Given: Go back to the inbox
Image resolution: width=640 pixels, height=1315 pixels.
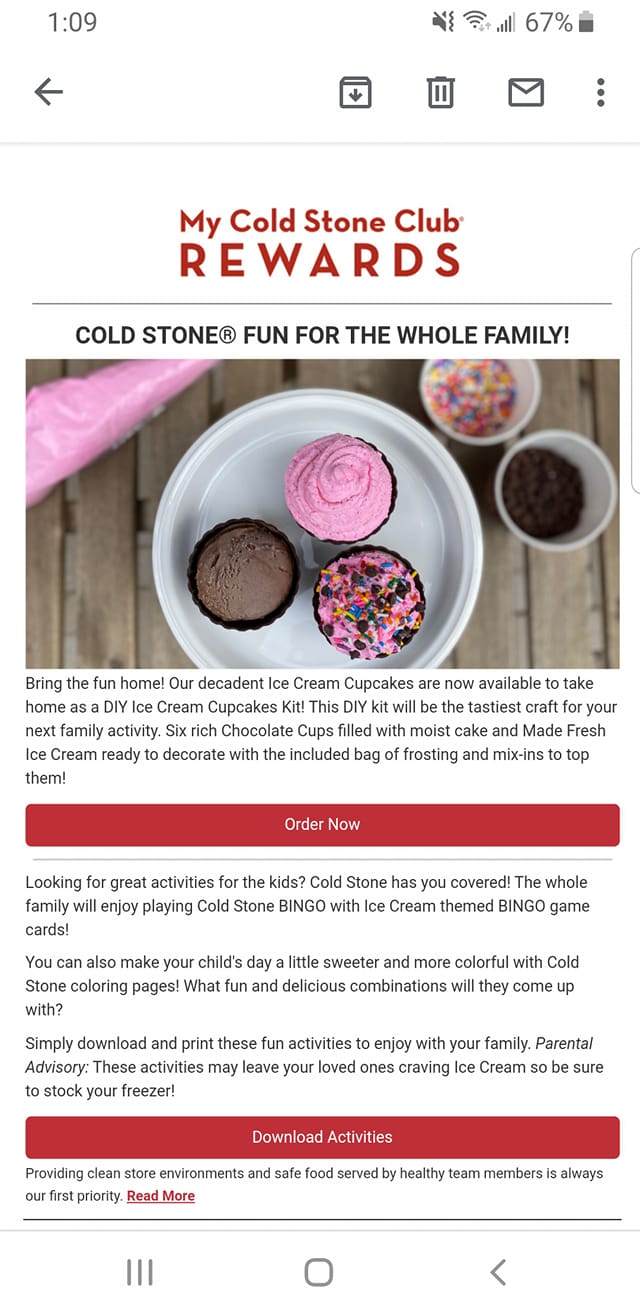Looking at the screenshot, I should click(x=48, y=92).
